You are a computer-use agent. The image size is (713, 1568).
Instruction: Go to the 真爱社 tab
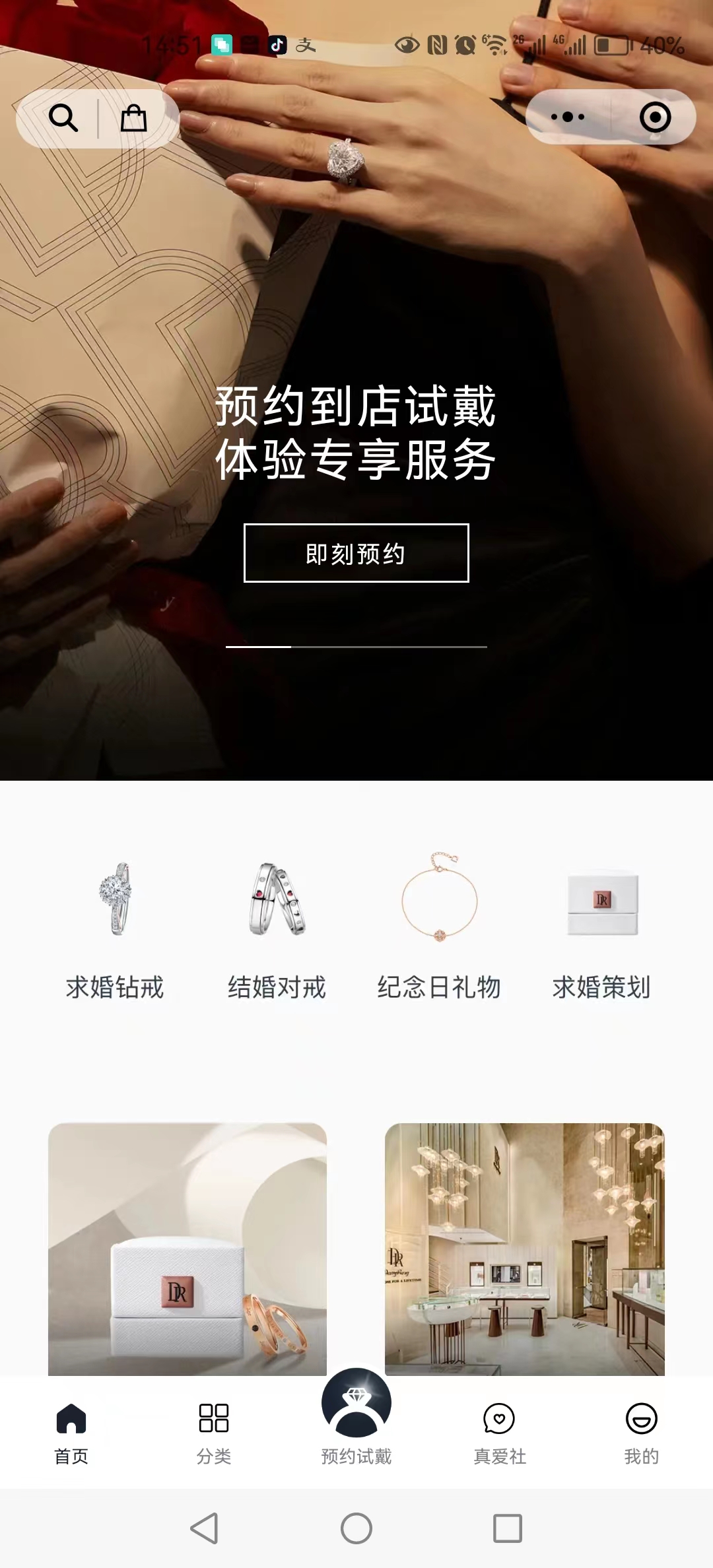click(x=499, y=1430)
